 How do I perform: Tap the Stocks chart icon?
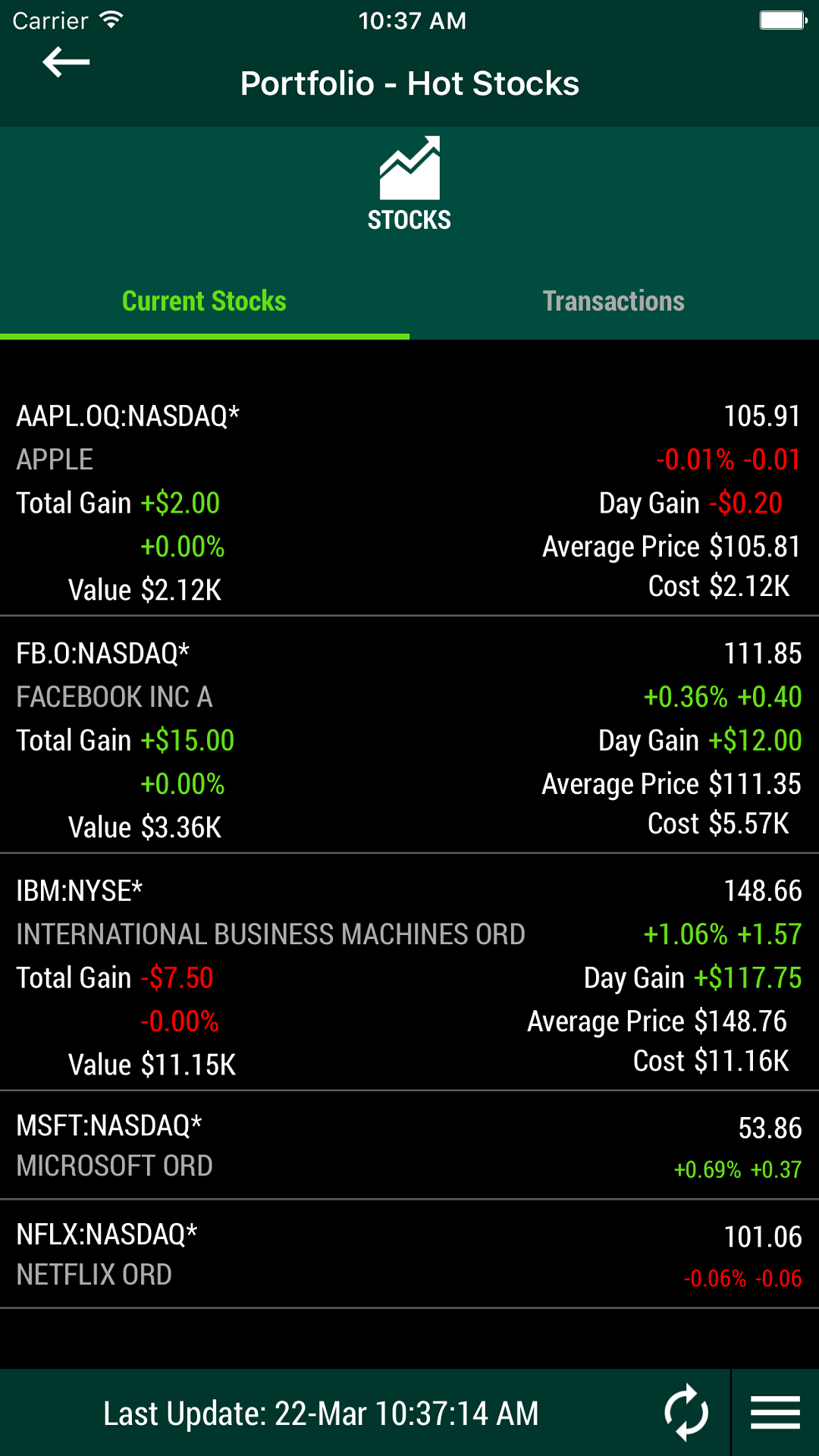(409, 168)
